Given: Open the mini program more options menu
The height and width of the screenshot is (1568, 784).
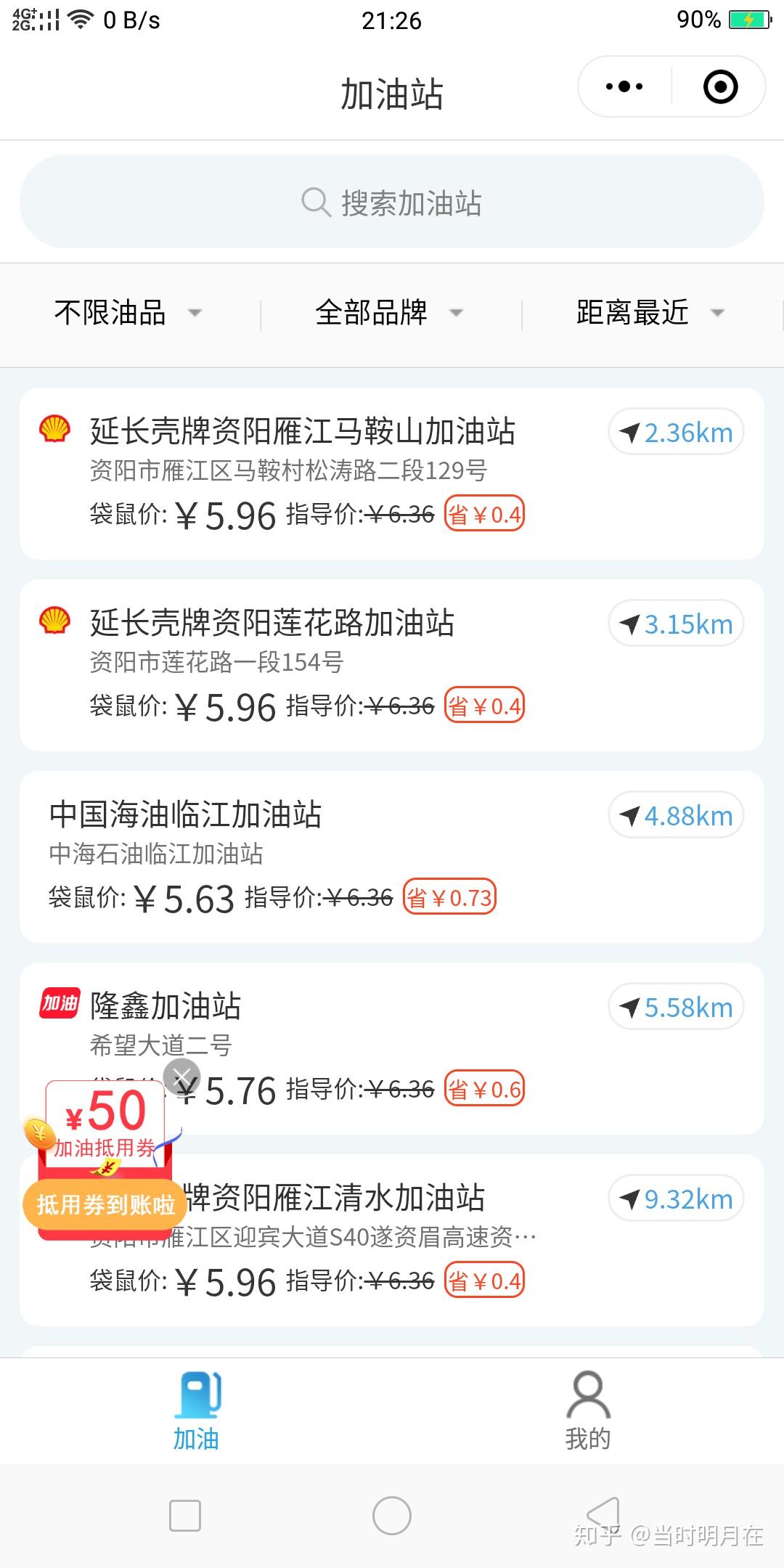Looking at the screenshot, I should 624,87.
